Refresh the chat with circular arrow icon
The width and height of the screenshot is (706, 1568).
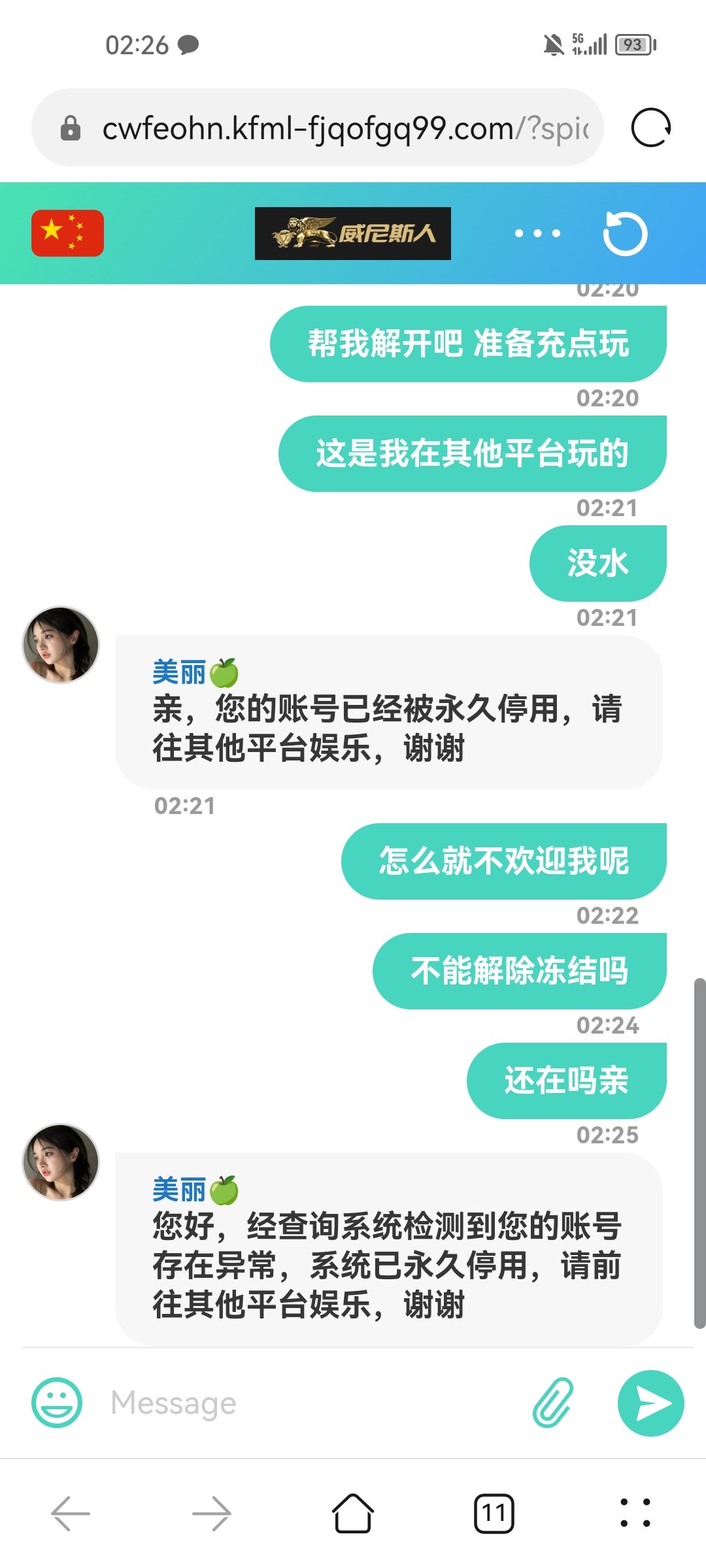click(x=625, y=233)
